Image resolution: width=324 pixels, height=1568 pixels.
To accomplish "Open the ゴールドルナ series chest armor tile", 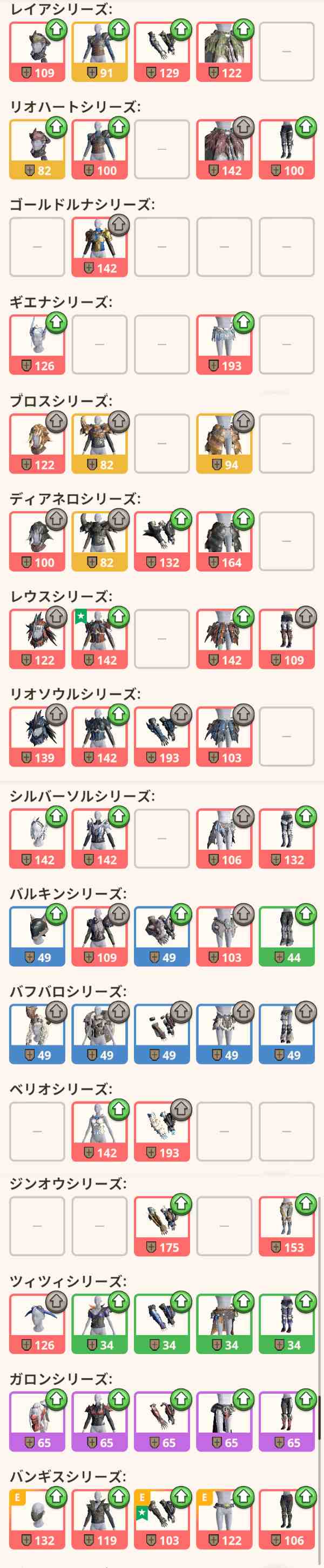I will tap(99, 247).
